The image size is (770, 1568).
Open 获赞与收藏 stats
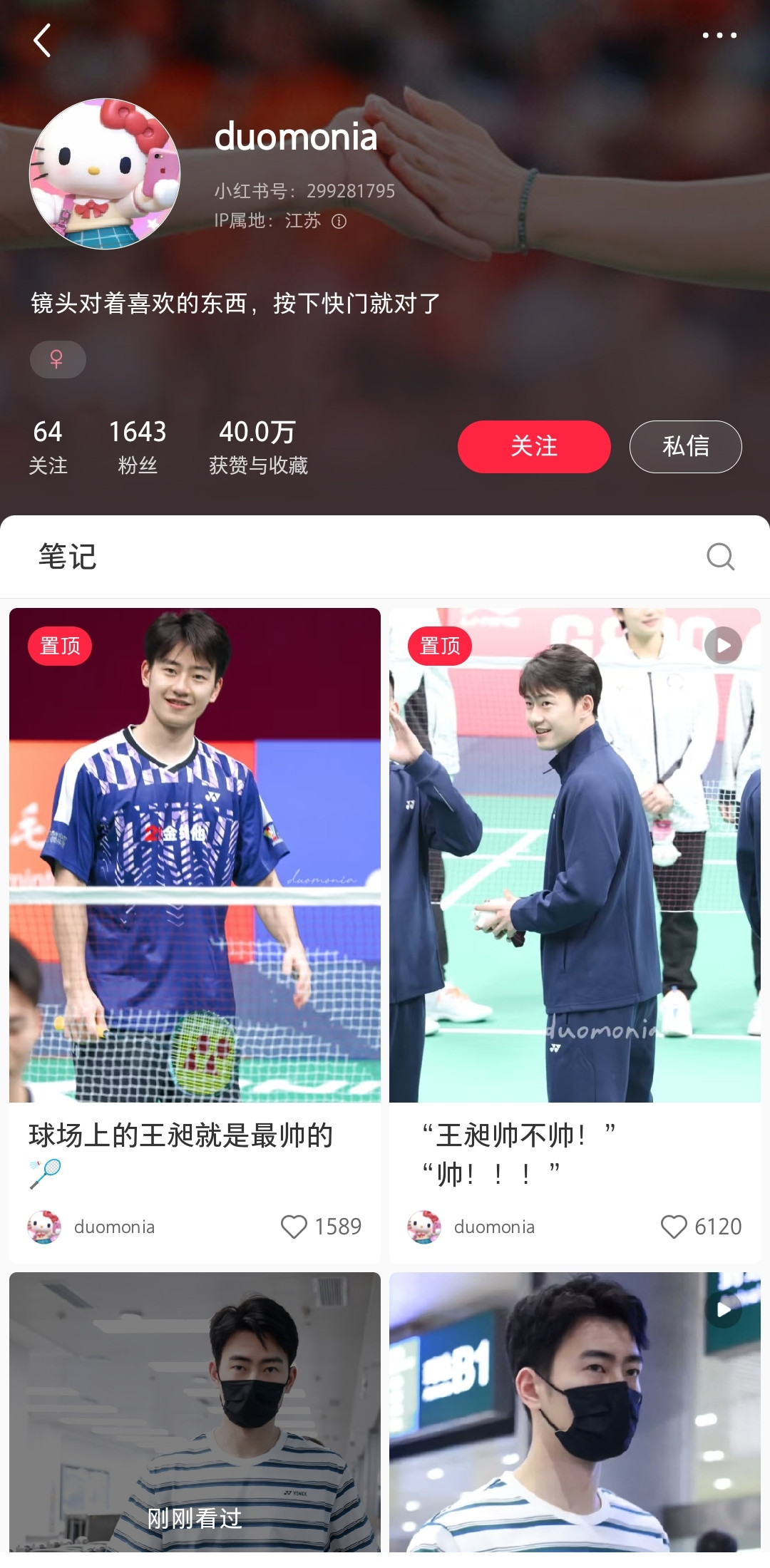(258, 447)
